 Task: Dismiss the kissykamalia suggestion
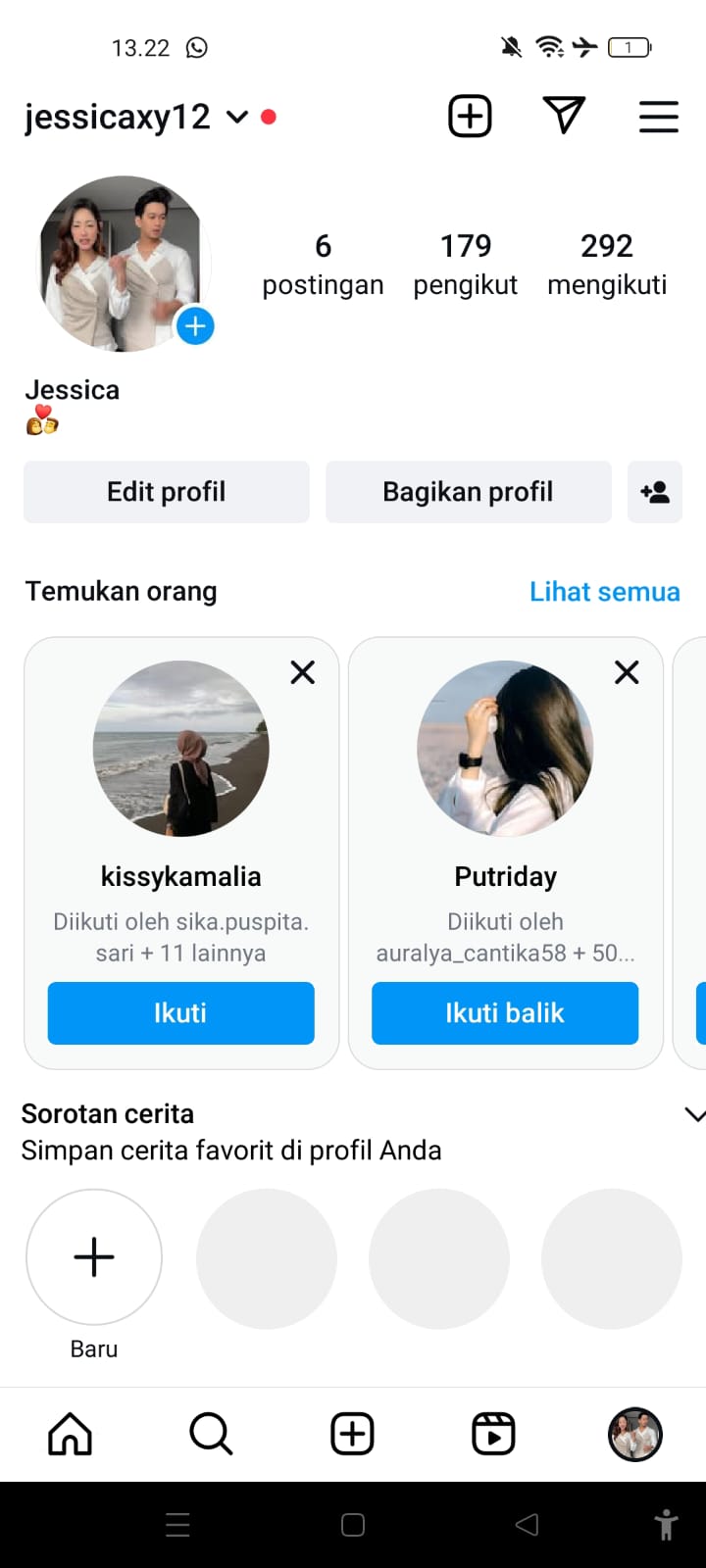point(303,672)
